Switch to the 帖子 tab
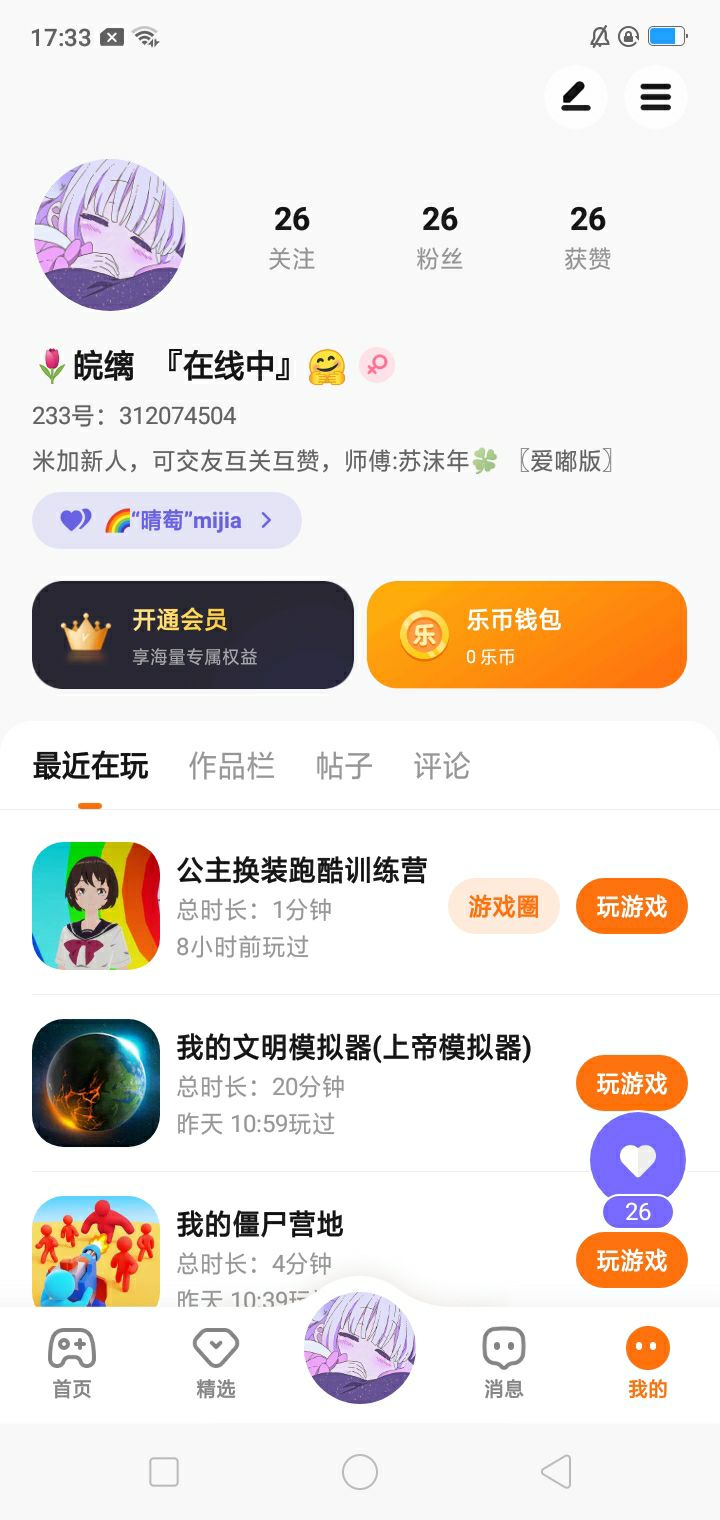The image size is (720, 1520). click(344, 766)
